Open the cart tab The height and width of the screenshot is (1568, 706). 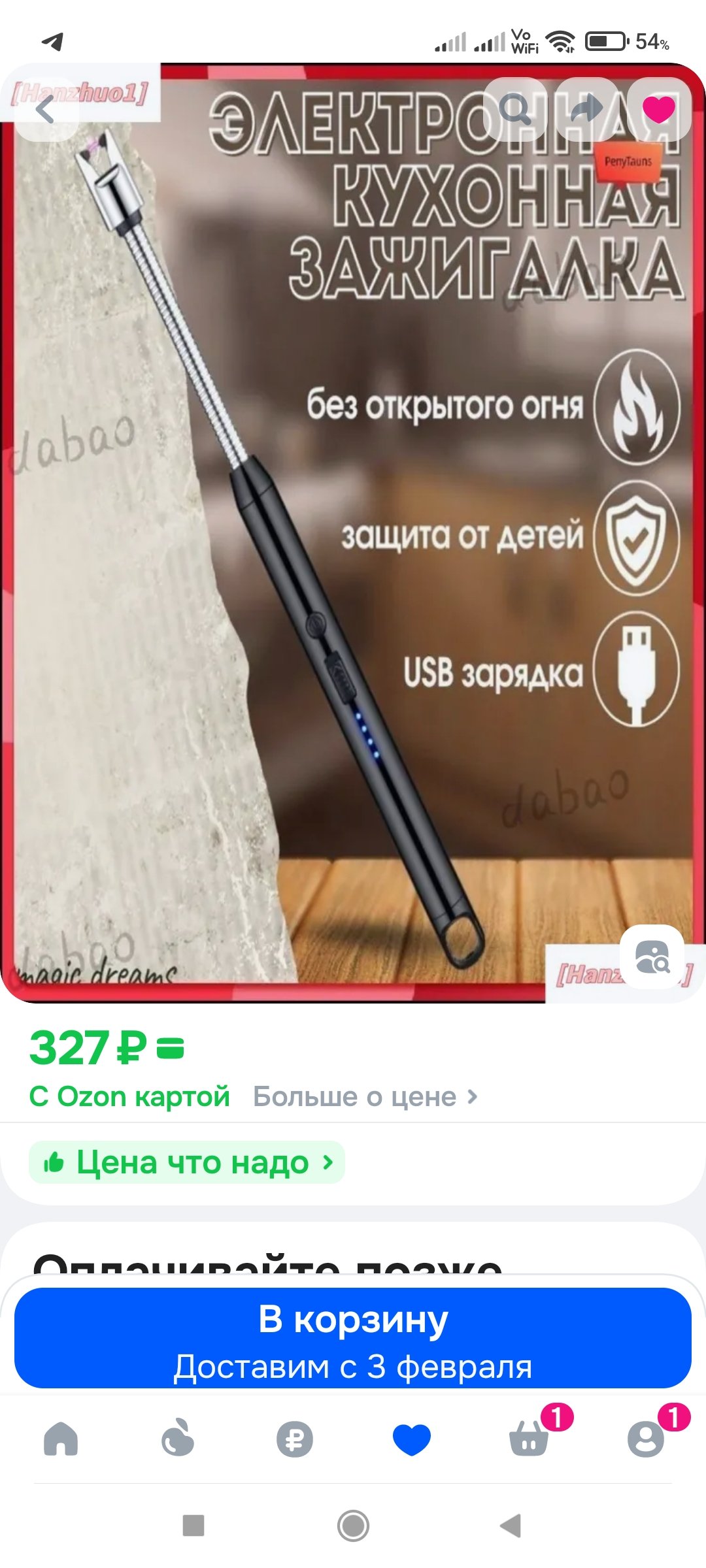point(529,1439)
